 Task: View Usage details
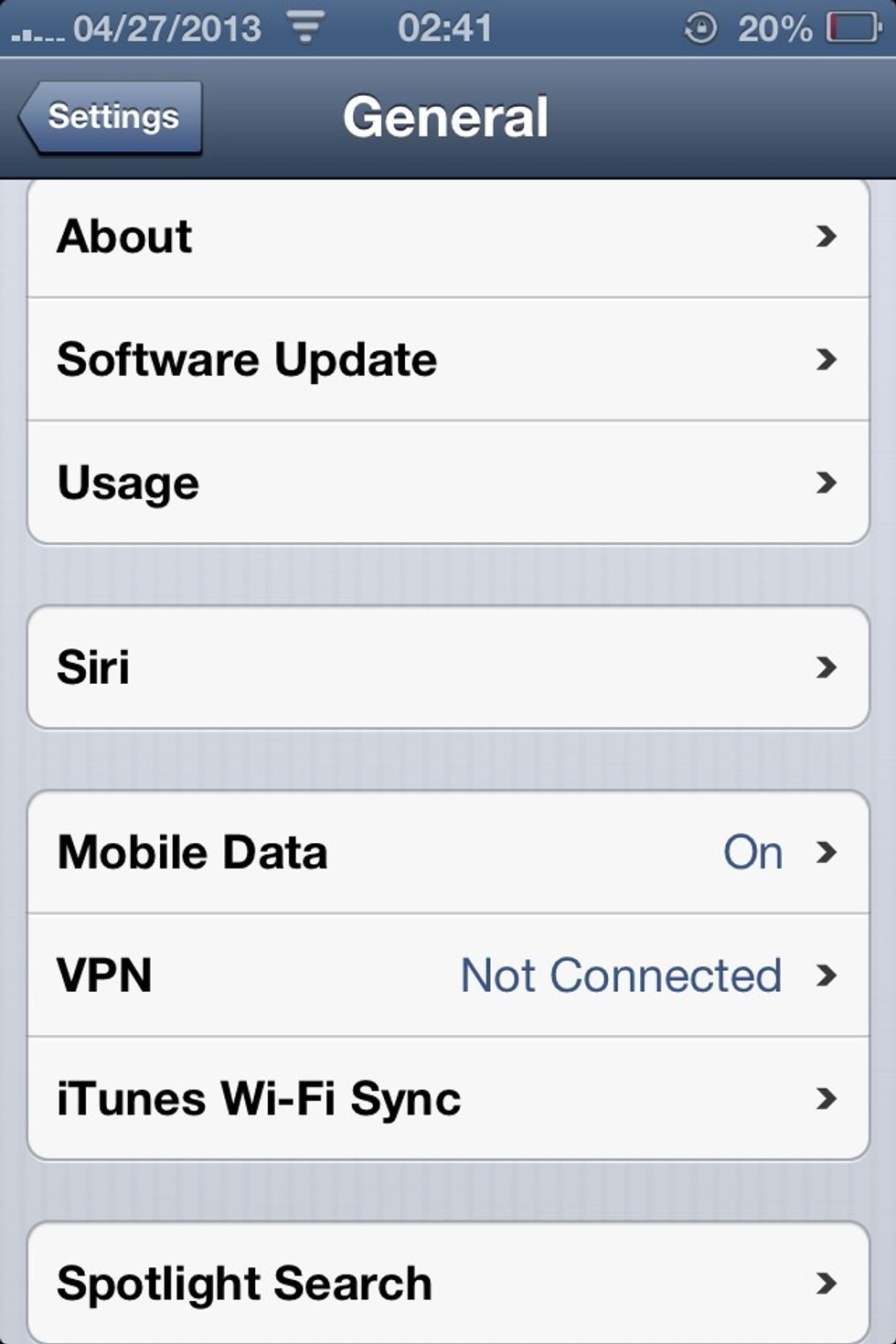coord(448,483)
